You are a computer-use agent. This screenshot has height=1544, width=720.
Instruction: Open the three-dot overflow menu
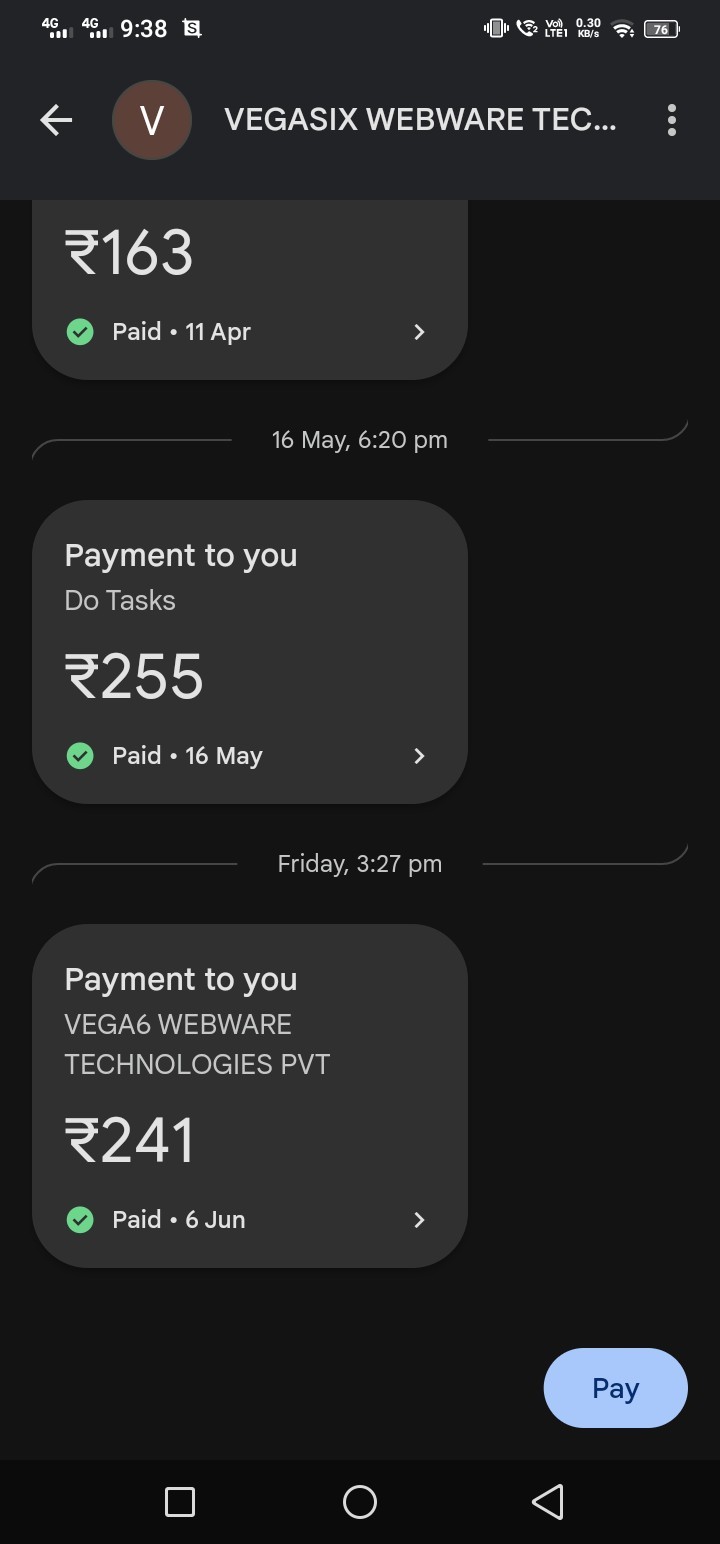[x=671, y=120]
